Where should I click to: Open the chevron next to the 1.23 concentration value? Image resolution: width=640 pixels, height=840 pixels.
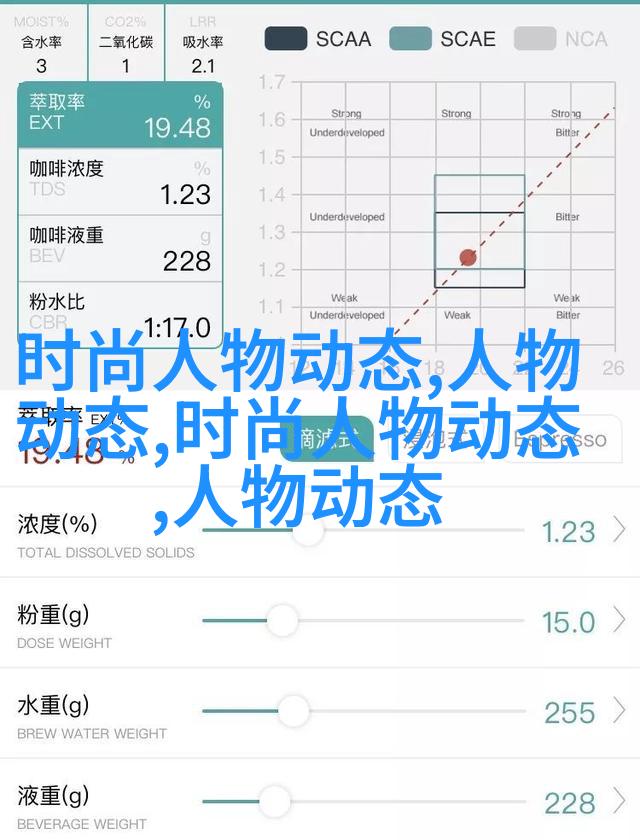[619, 530]
